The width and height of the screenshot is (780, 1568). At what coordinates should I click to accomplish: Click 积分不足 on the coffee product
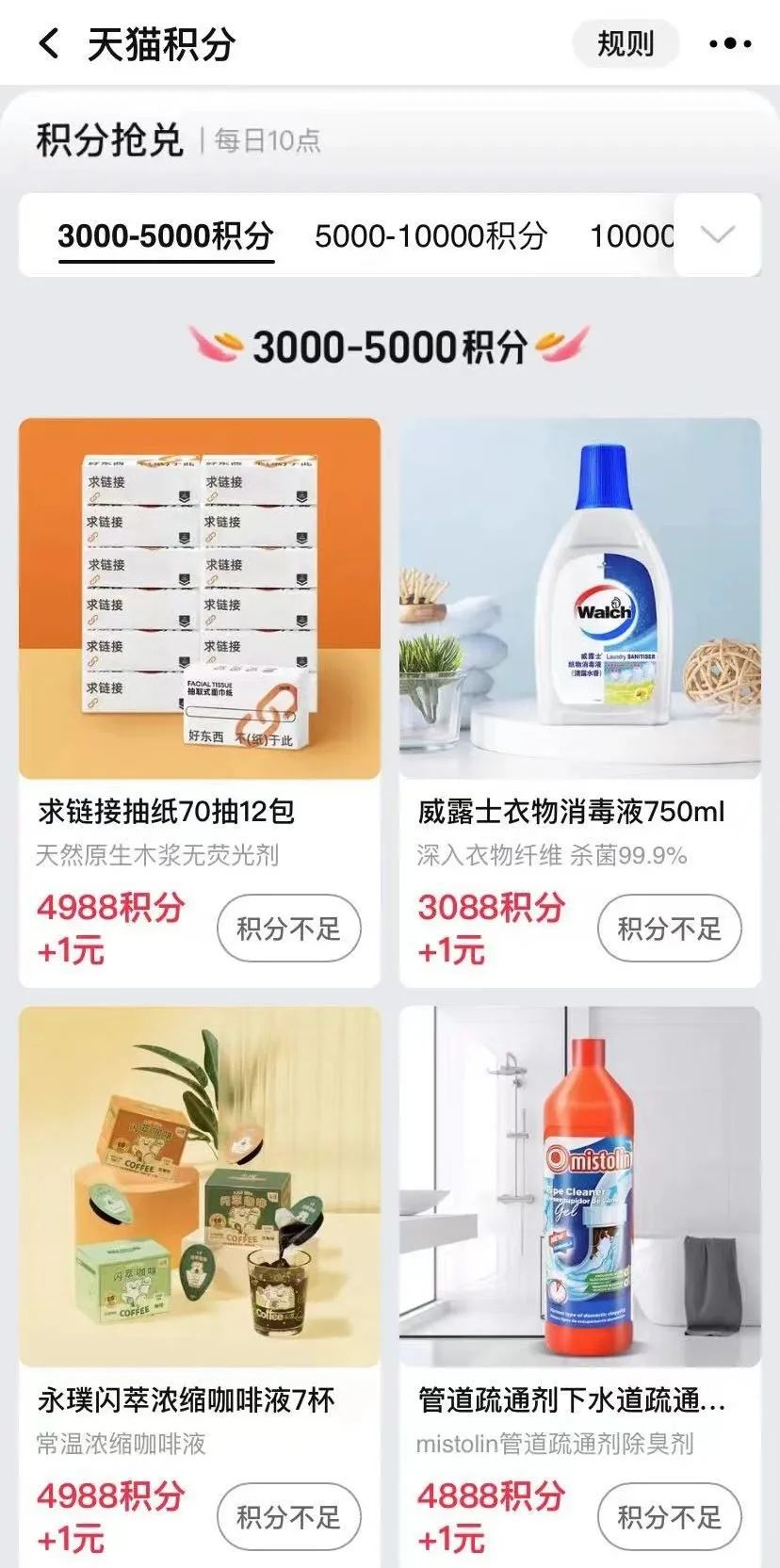[x=288, y=1517]
